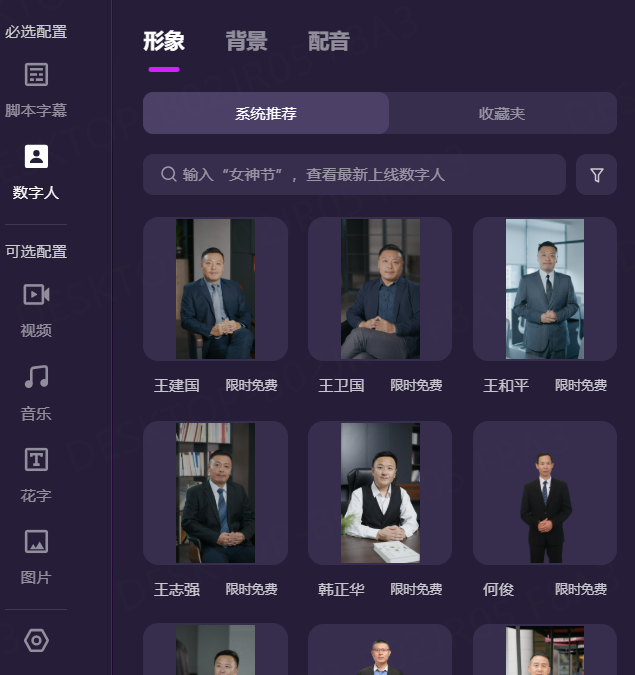
Task: Open 音乐 in the sidebar
Action: click(x=36, y=391)
